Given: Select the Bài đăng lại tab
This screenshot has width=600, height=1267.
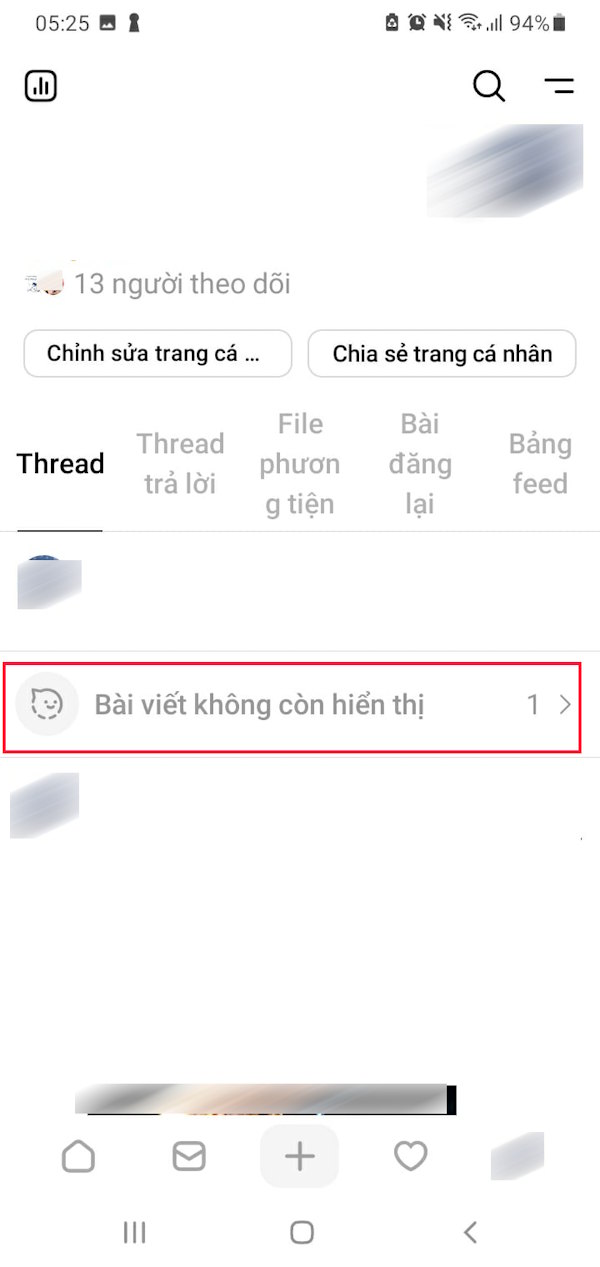Looking at the screenshot, I should [x=420, y=464].
